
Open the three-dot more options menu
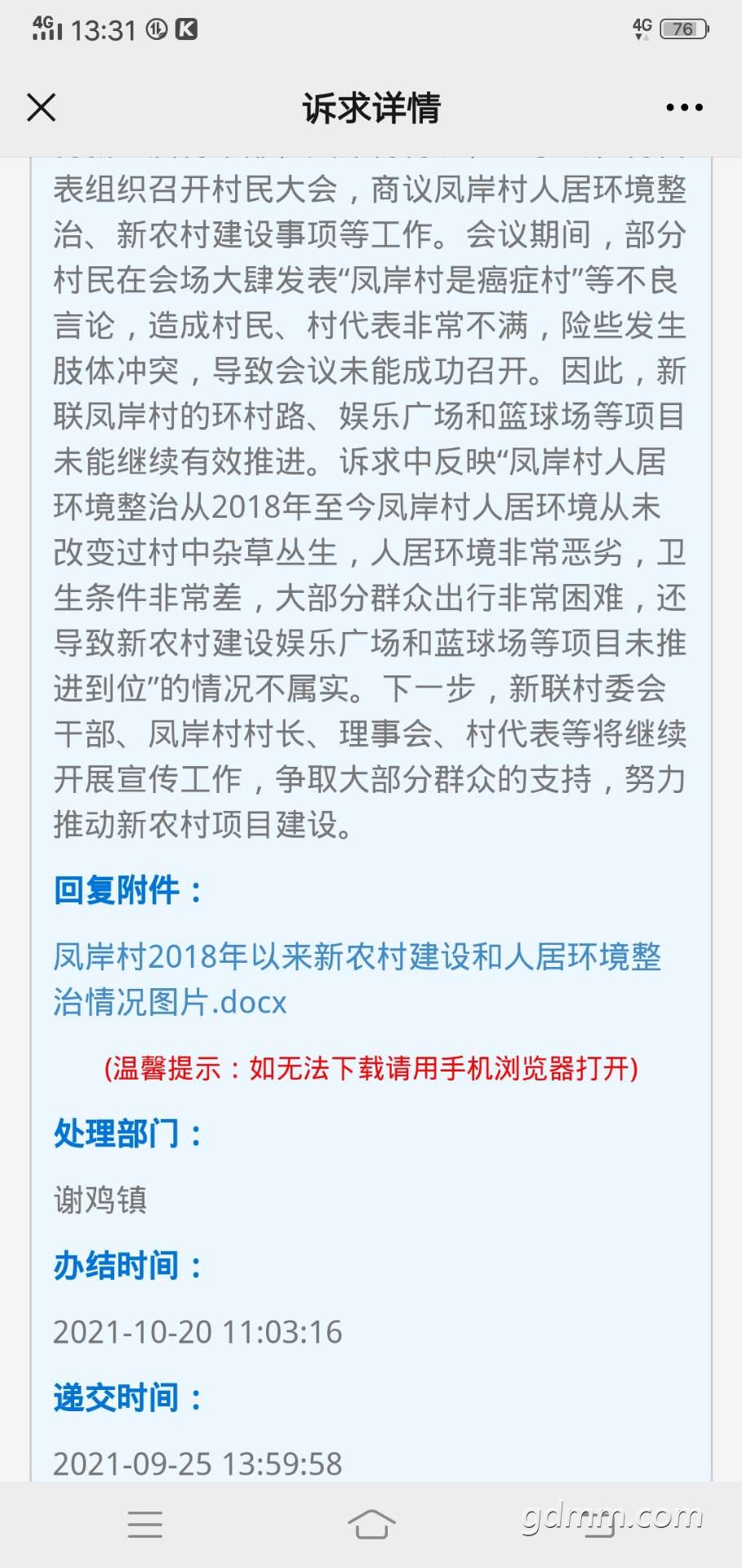(684, 107)
